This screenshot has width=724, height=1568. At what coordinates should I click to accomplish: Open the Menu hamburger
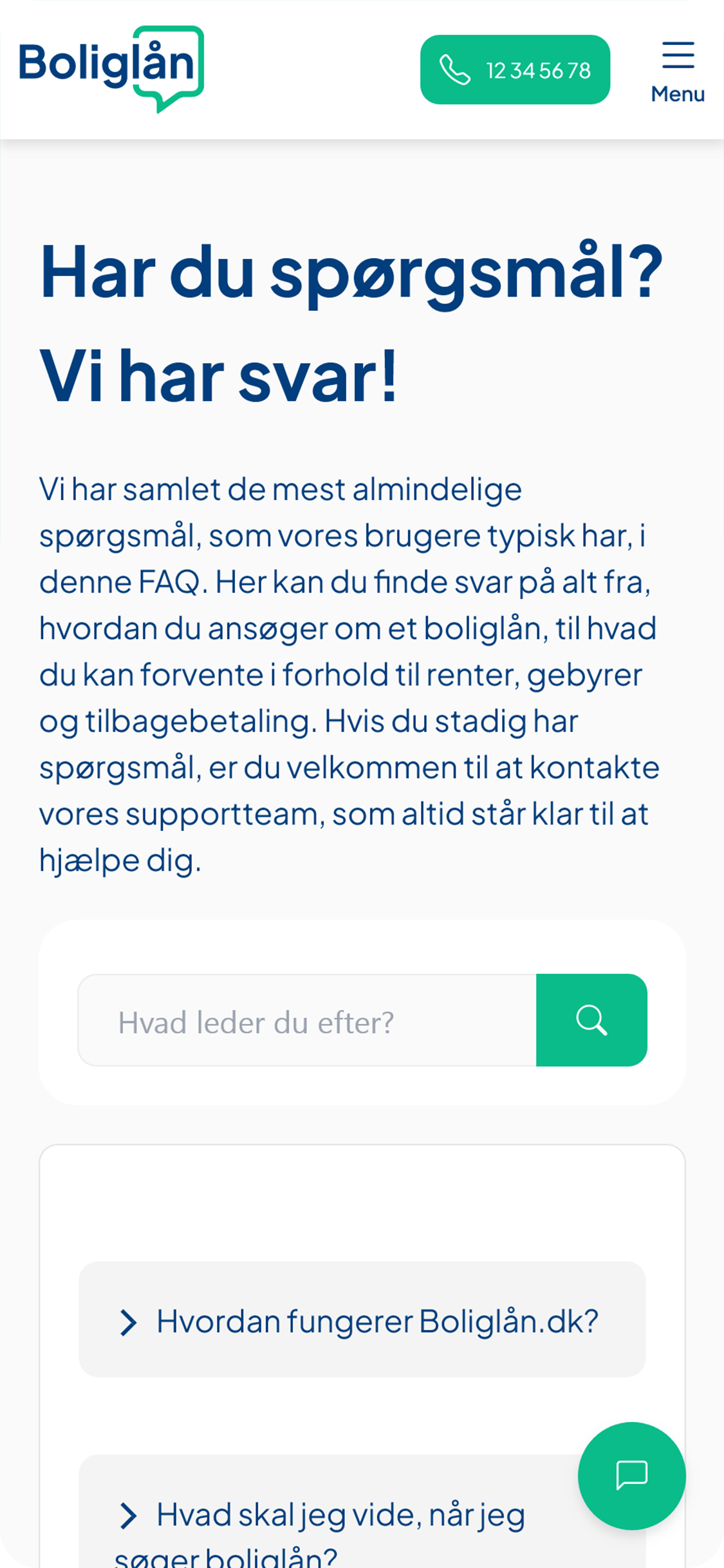click(678, 71)
